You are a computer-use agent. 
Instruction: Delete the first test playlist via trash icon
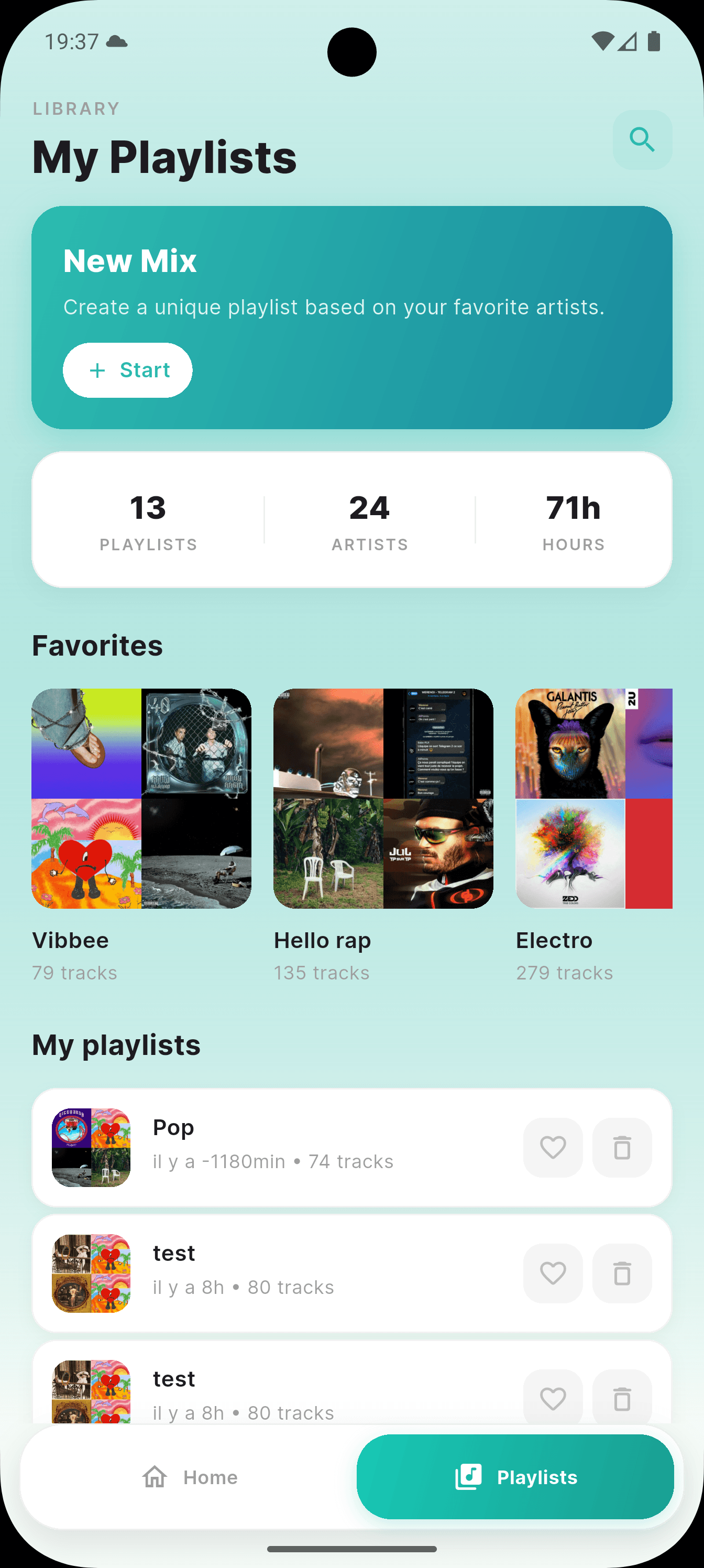(x=621, y=1274)
